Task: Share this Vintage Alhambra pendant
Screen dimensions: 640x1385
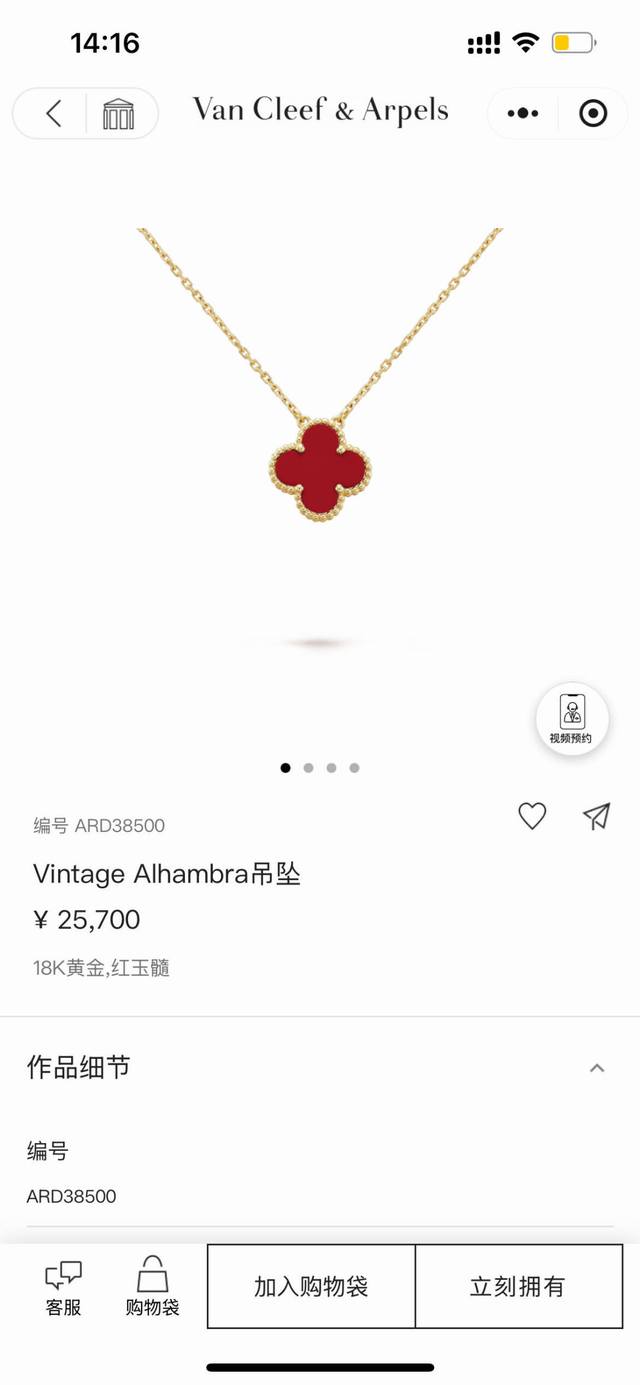Action: 596,817
